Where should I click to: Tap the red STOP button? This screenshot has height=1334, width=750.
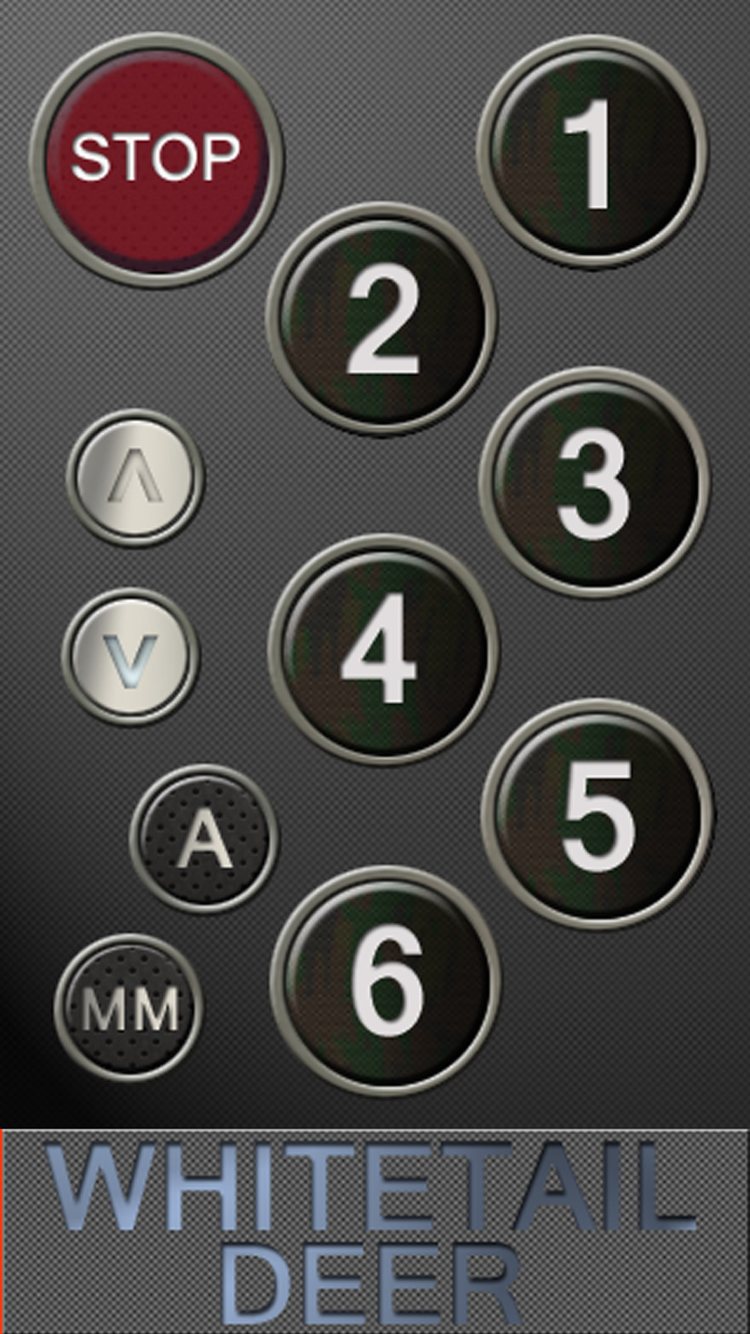tap(157, 159)
